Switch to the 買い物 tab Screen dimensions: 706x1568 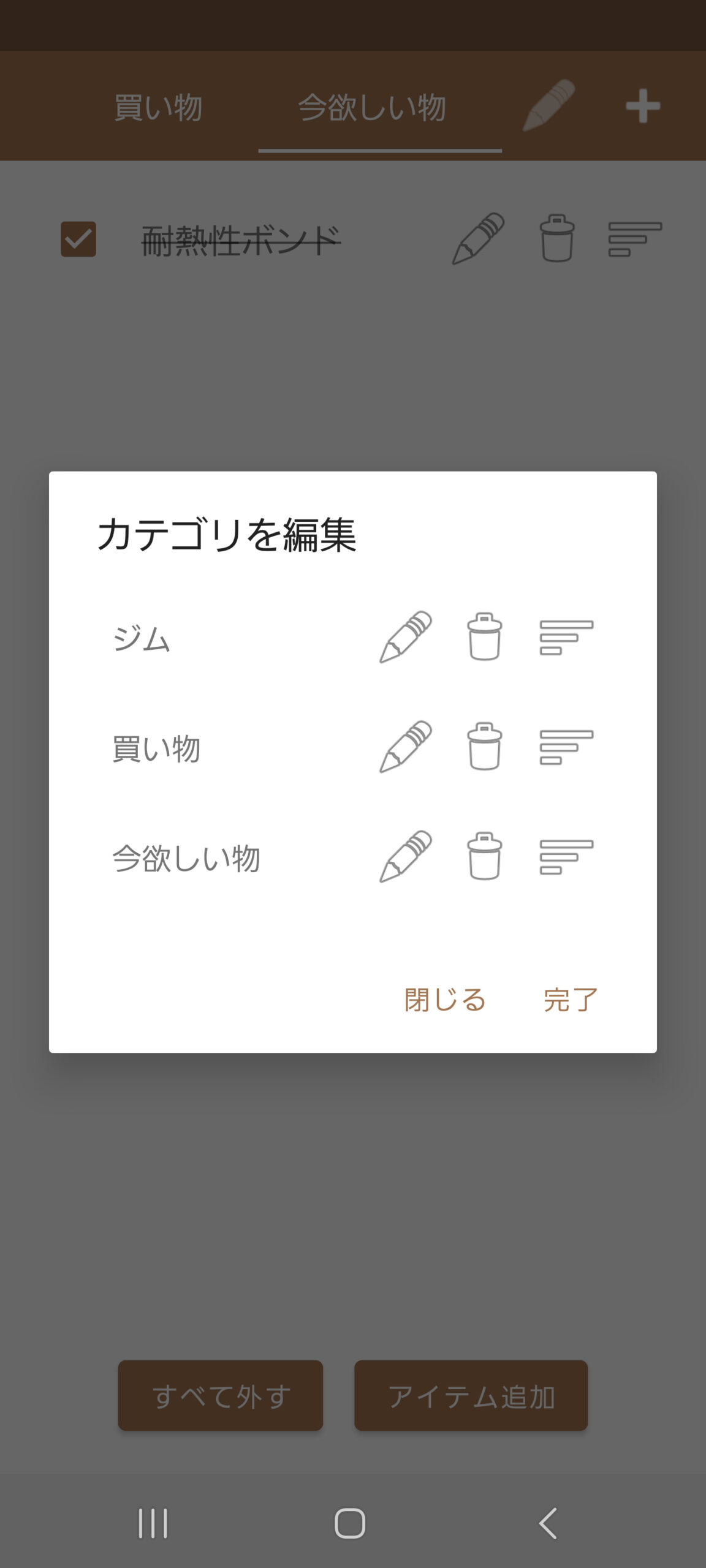point(157,107)
